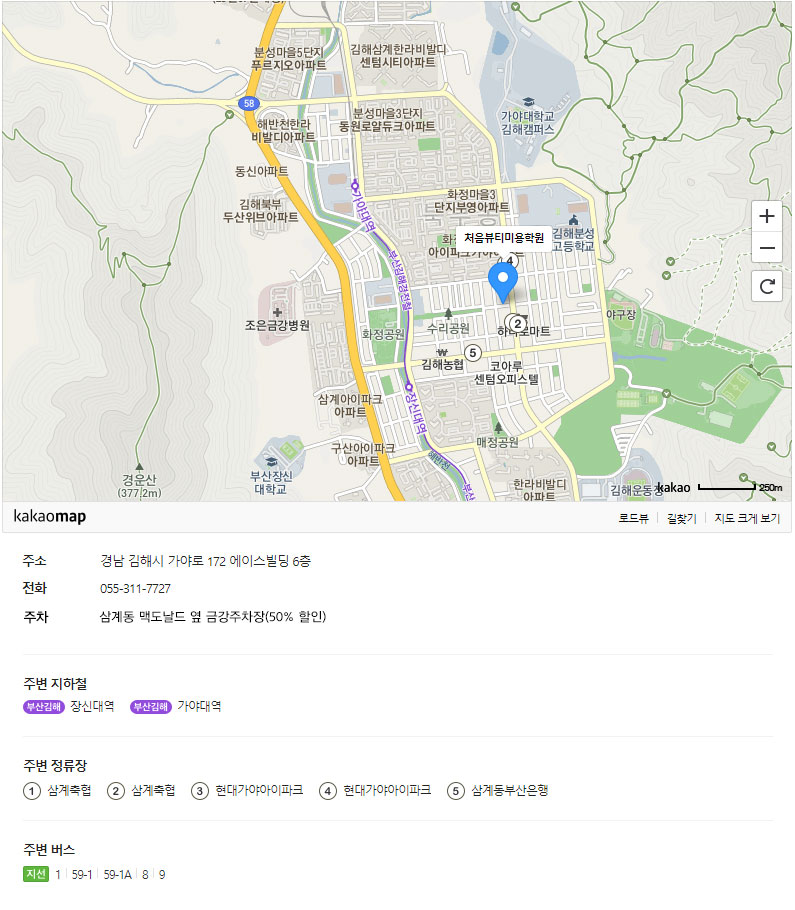
Task: Select bus stop marker 2 on map
Action: coord(516,322)
